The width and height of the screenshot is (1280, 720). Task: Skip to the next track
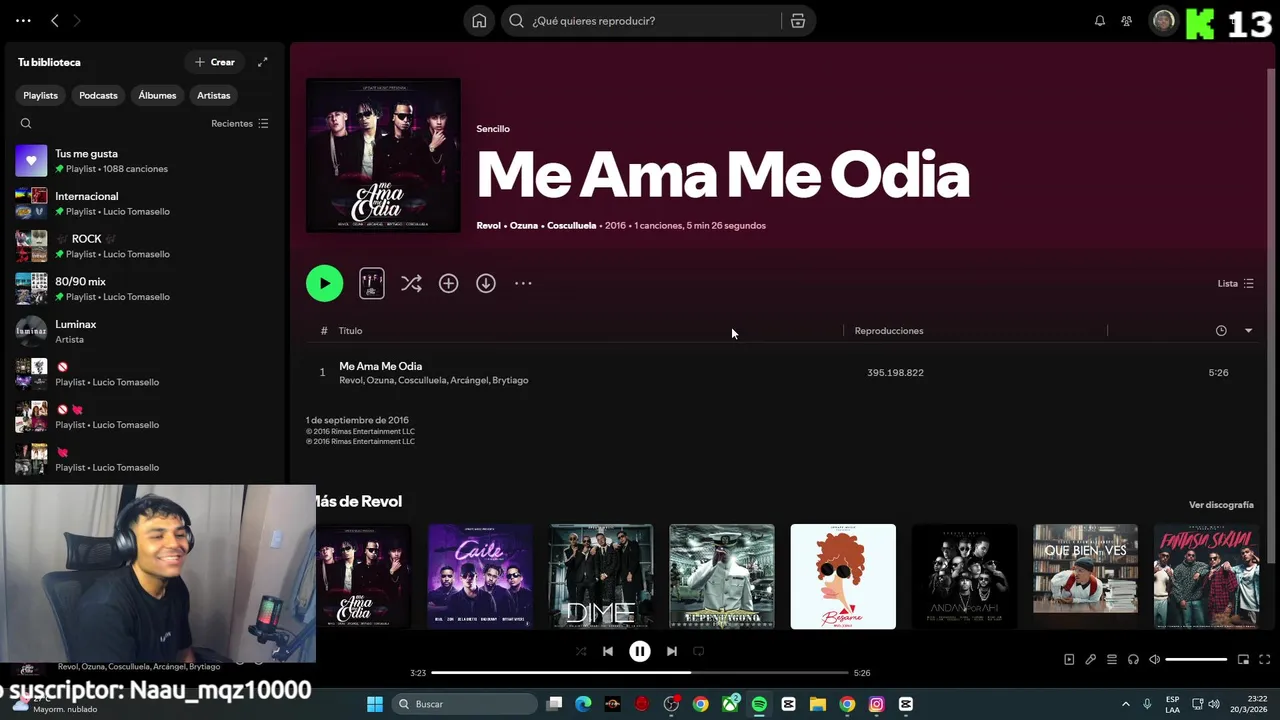(672, 651)
